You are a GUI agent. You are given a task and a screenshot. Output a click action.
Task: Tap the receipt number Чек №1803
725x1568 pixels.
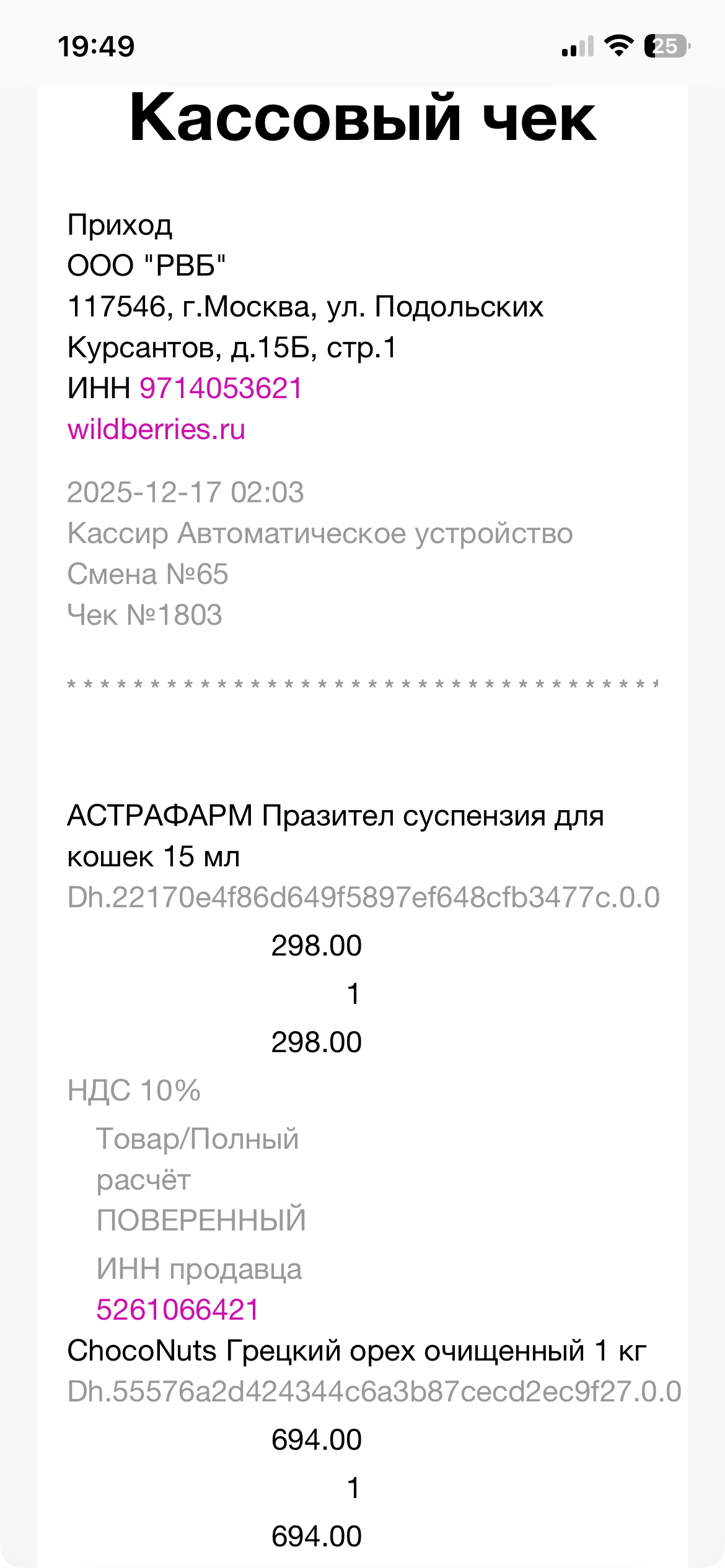click(x=146, y=615)
